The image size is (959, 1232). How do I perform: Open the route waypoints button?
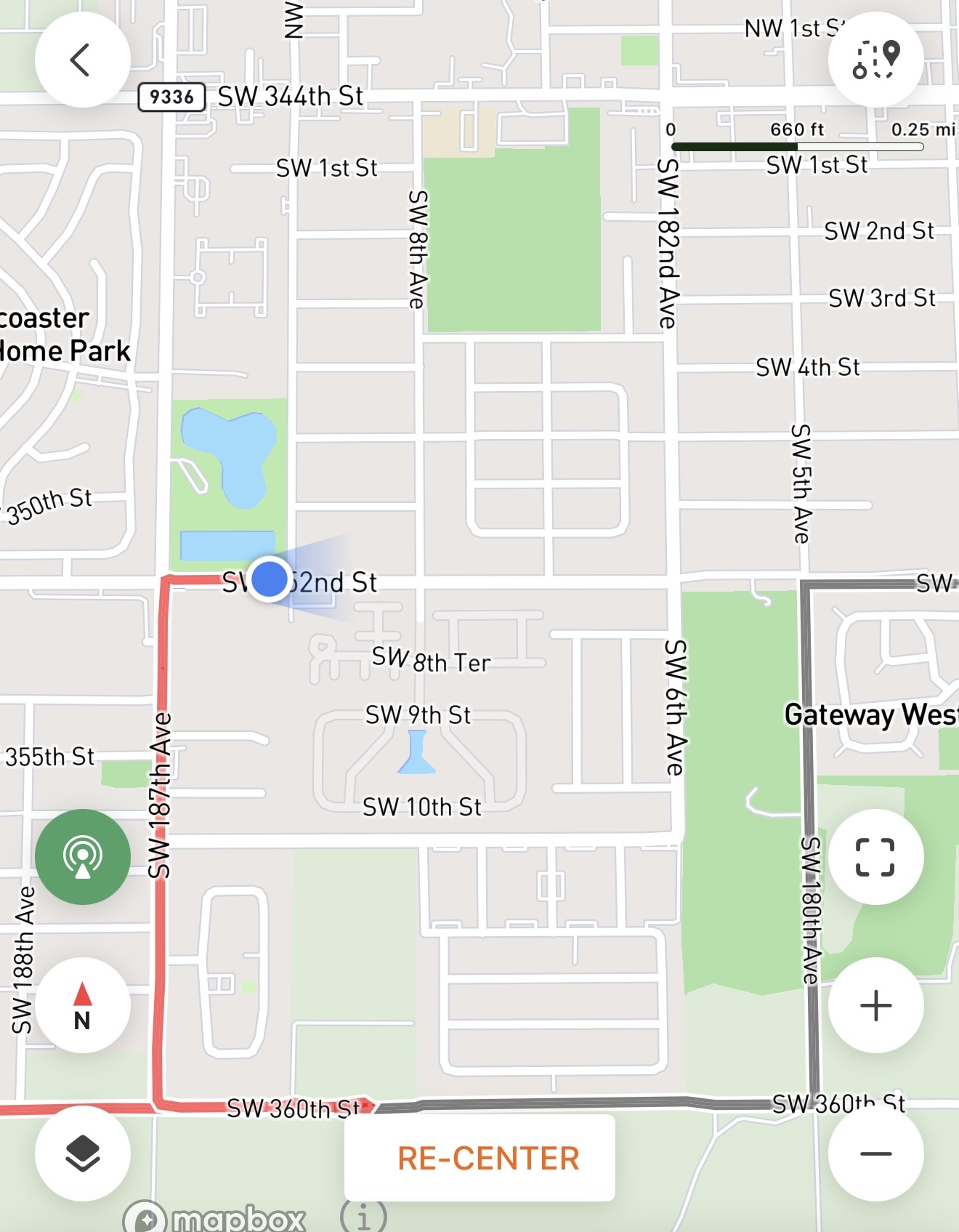875,60
